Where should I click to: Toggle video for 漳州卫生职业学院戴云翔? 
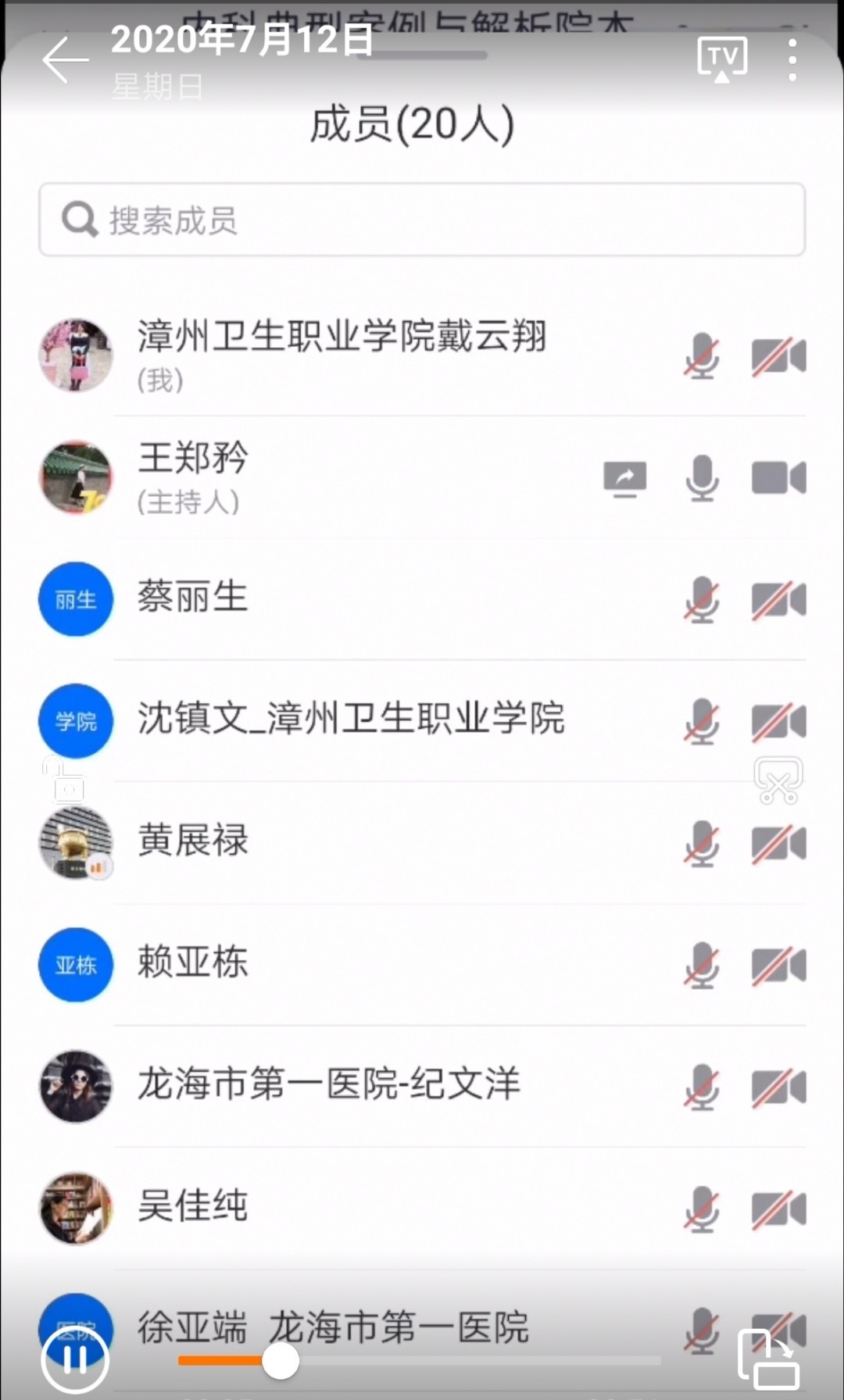[x=778, y=356]
